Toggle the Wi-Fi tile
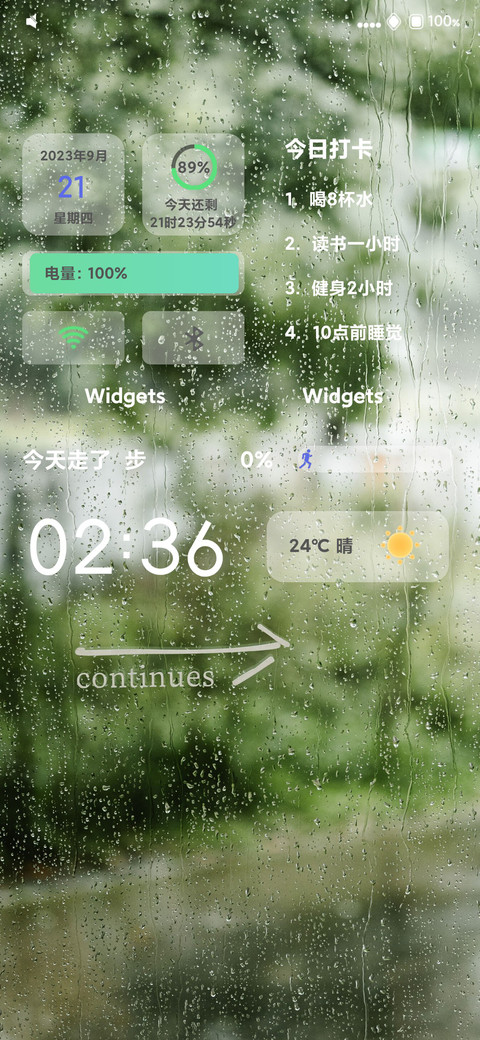480x1040 pixels. [73, 338]
